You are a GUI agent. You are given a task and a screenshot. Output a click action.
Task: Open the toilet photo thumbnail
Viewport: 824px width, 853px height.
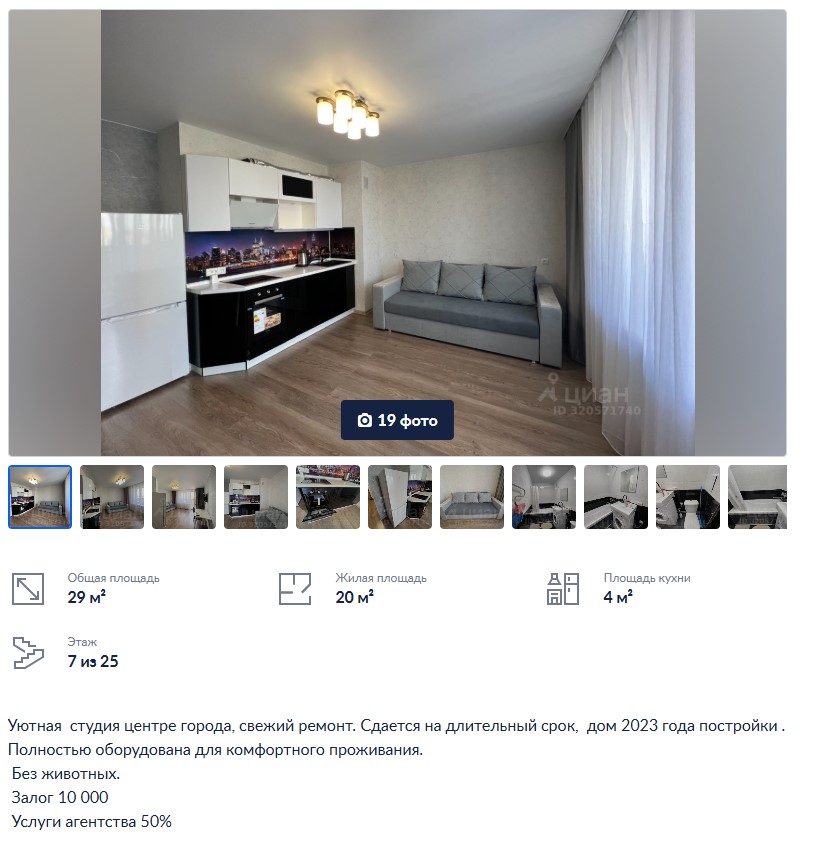[688, 497]
